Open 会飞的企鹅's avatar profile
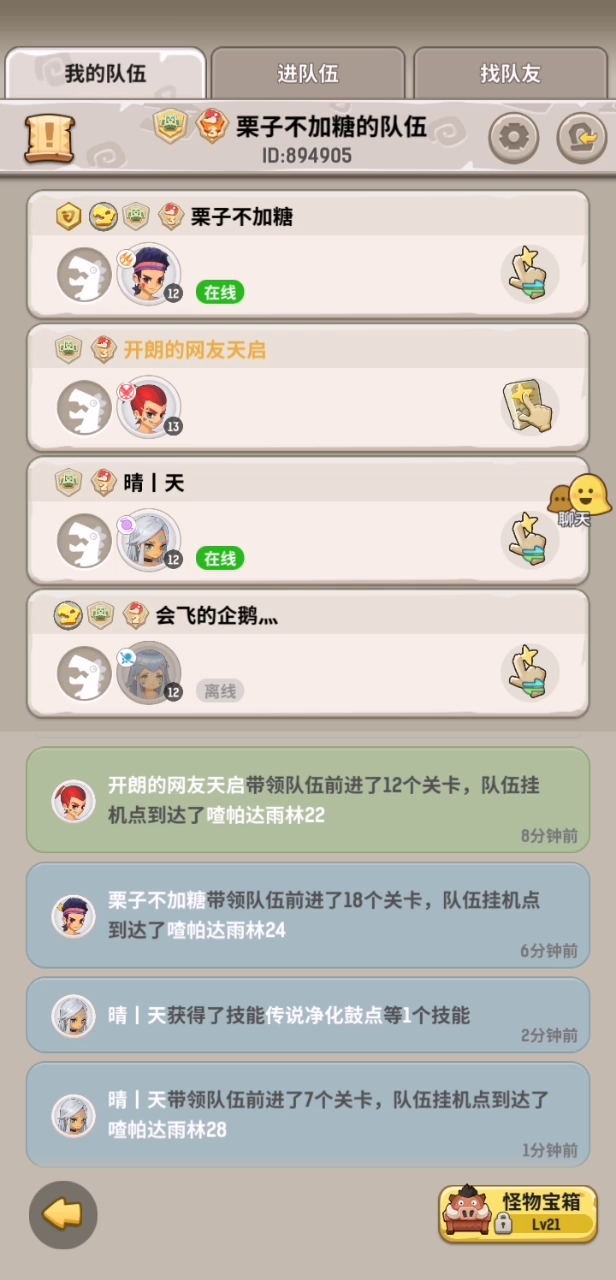 [x=149, y=673]
